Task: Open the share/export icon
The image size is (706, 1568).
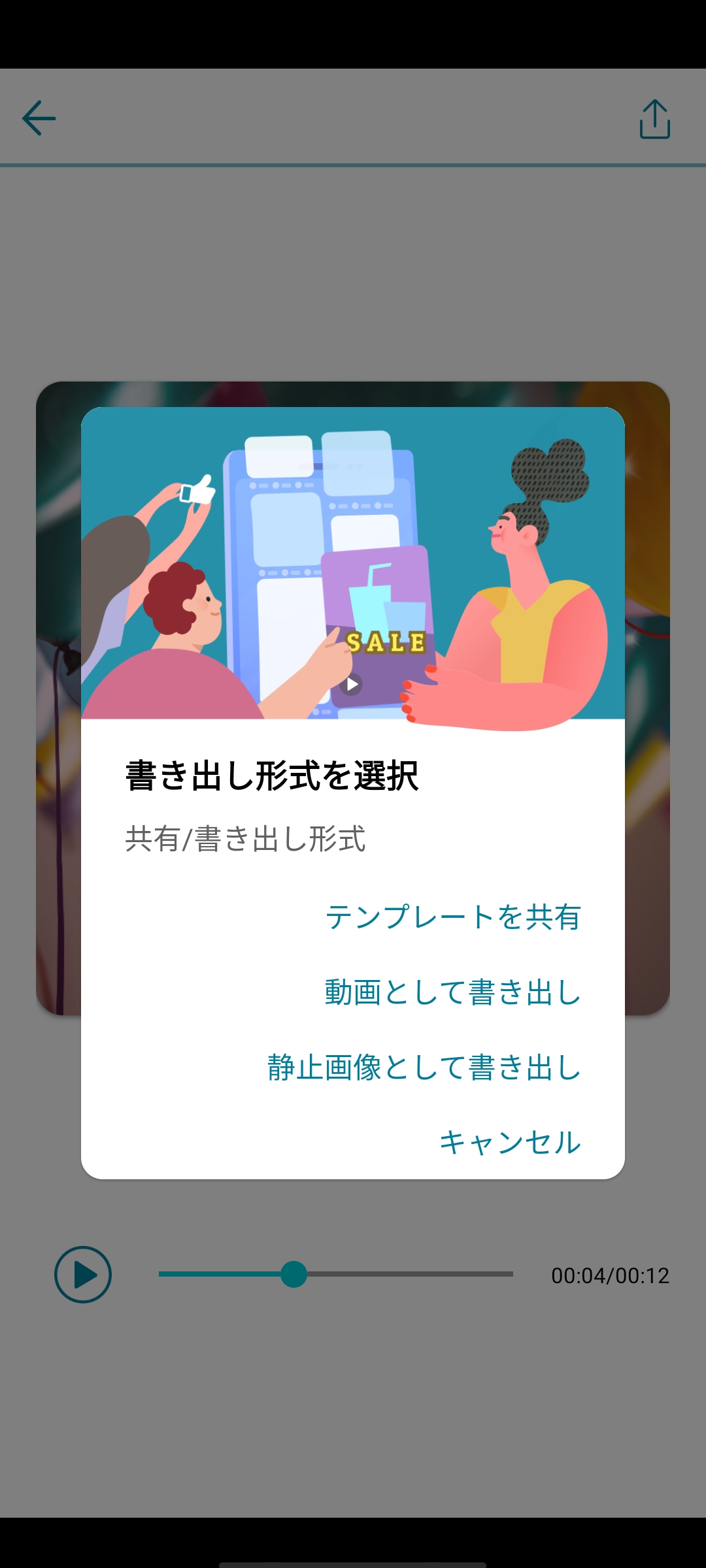Action: 654,119
